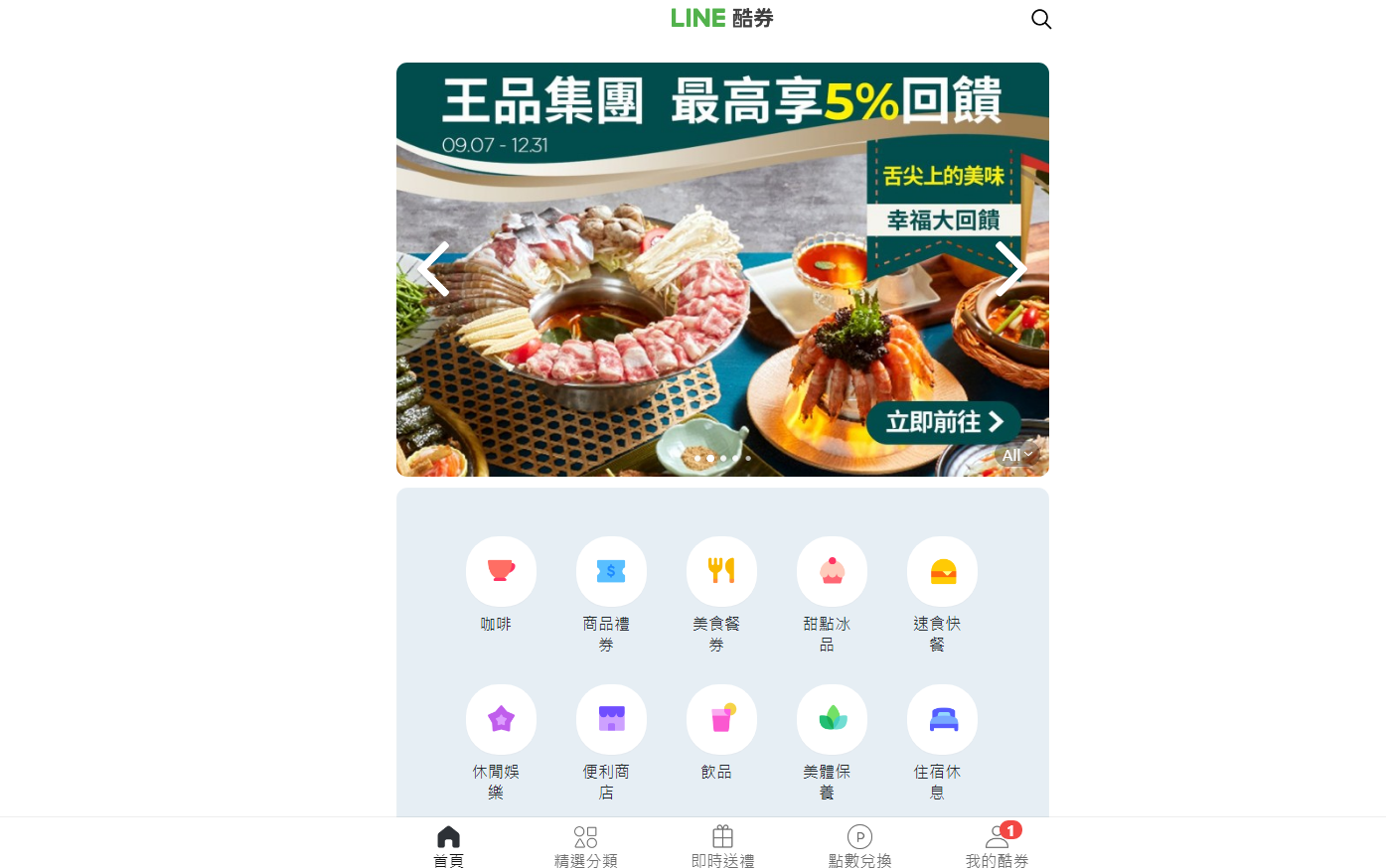
Task: Open the search icon at top
Action: pyautogui.click(x=1040, y=19)
